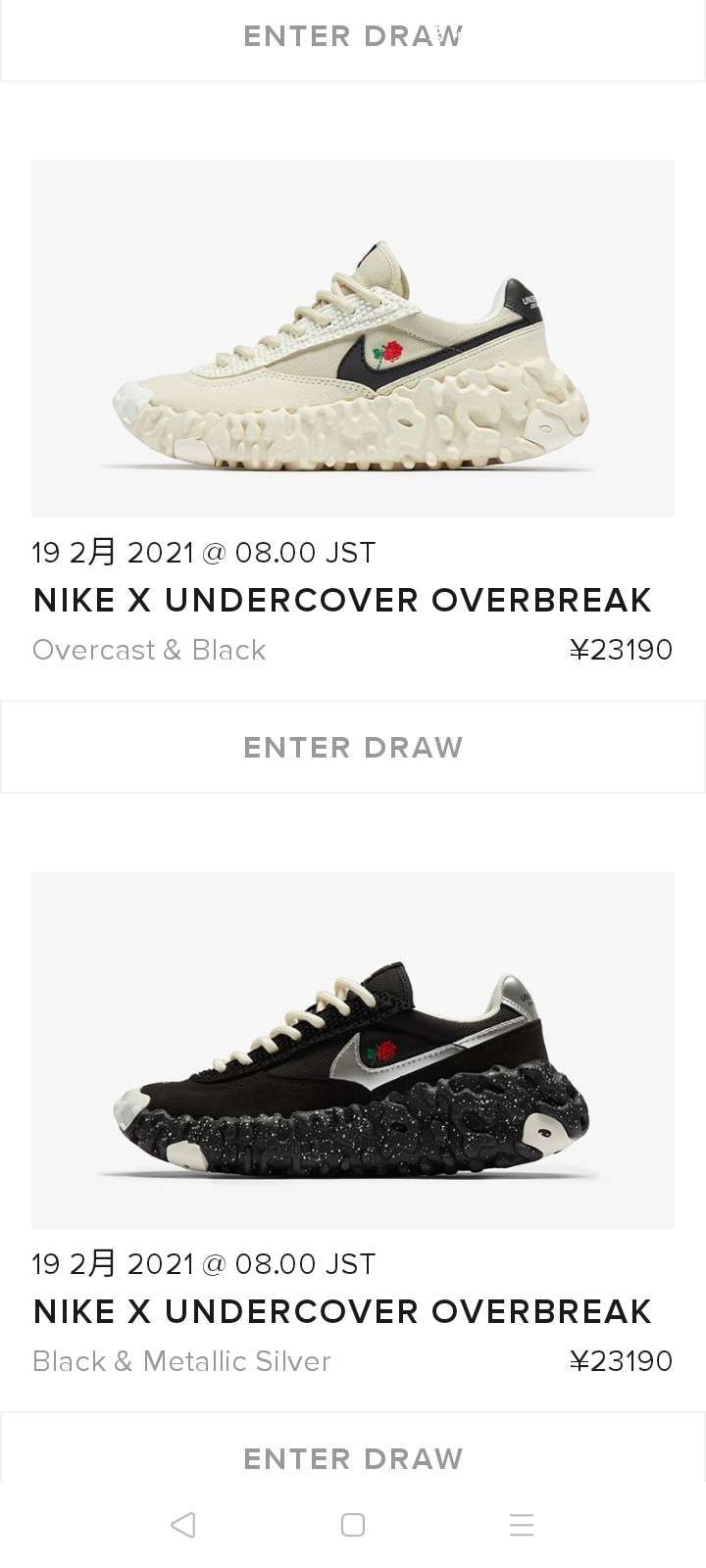Go back using the system back button
The height and width of the screenshot is (1568, 706).
coord(183,1525)
